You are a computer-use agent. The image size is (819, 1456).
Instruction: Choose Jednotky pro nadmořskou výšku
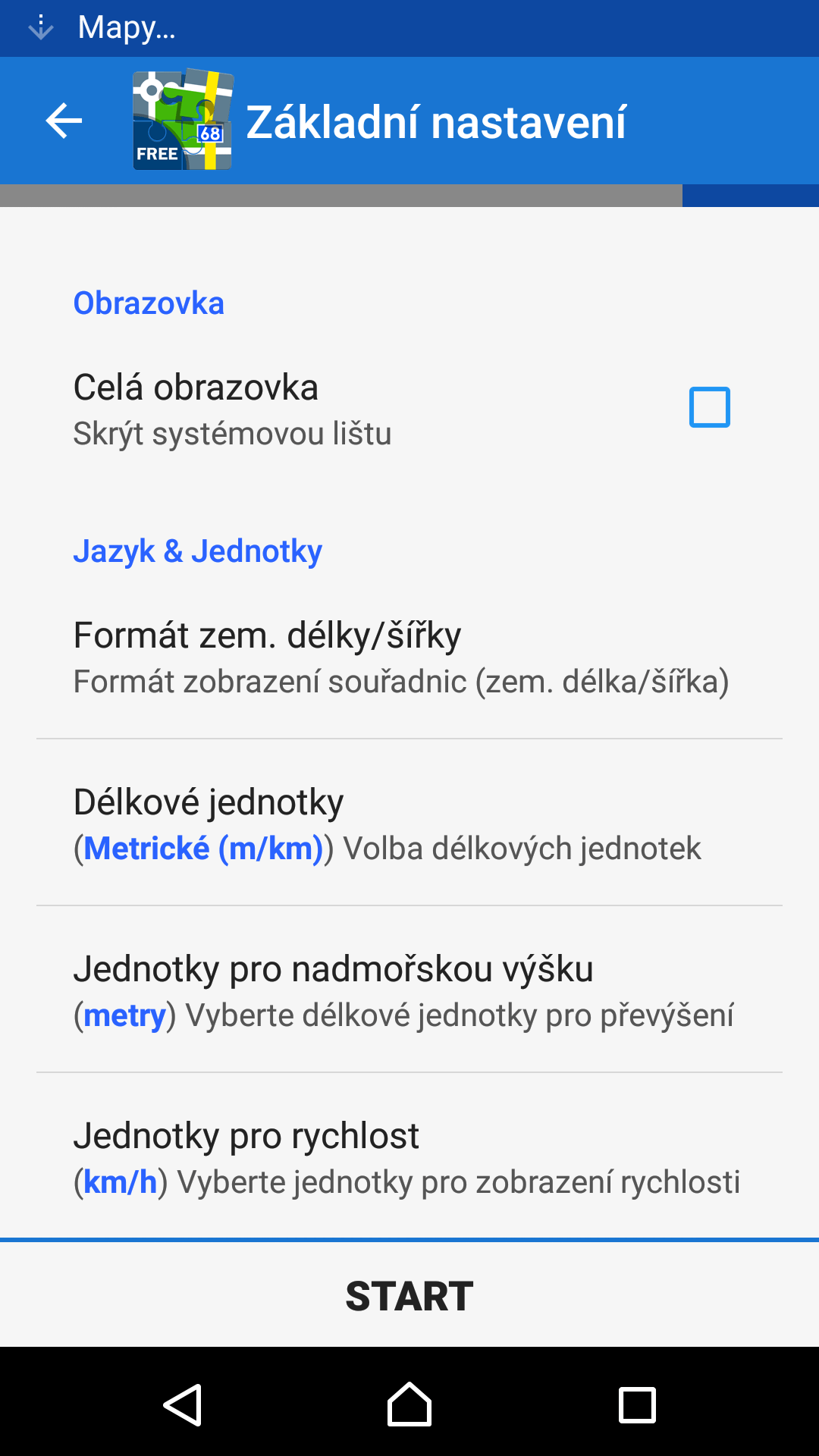409,990
